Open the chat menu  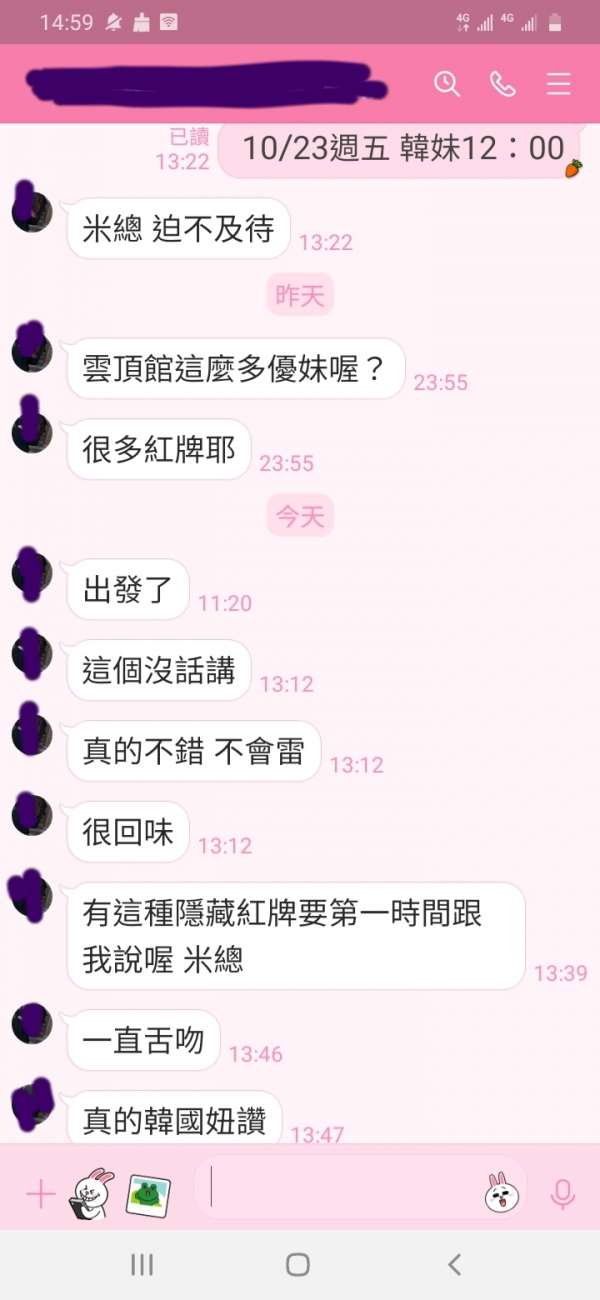pyautogui.click(x=558, y=84)
